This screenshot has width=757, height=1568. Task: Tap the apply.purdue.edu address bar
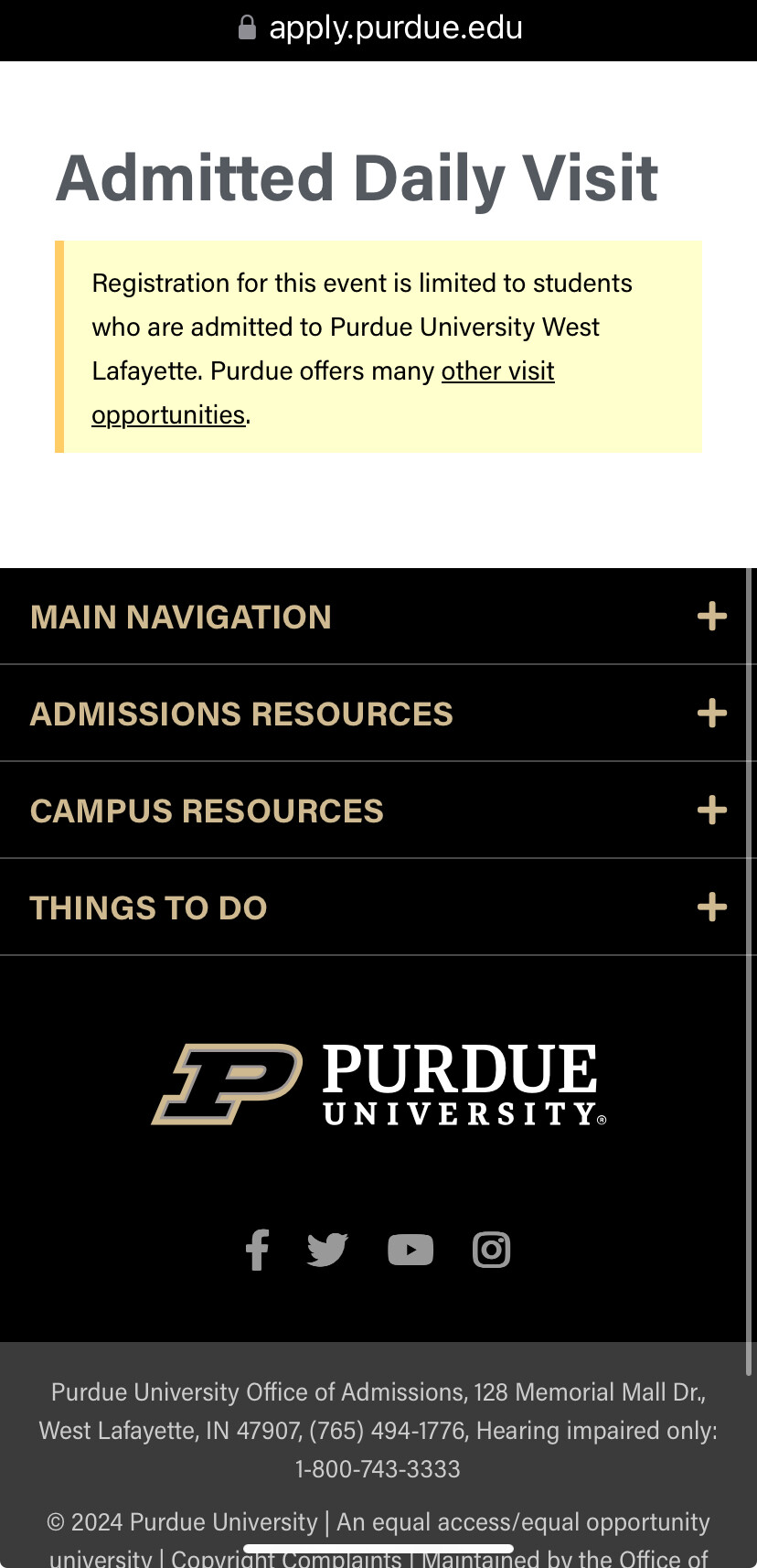pyautogui.click(x=379, y=27)
